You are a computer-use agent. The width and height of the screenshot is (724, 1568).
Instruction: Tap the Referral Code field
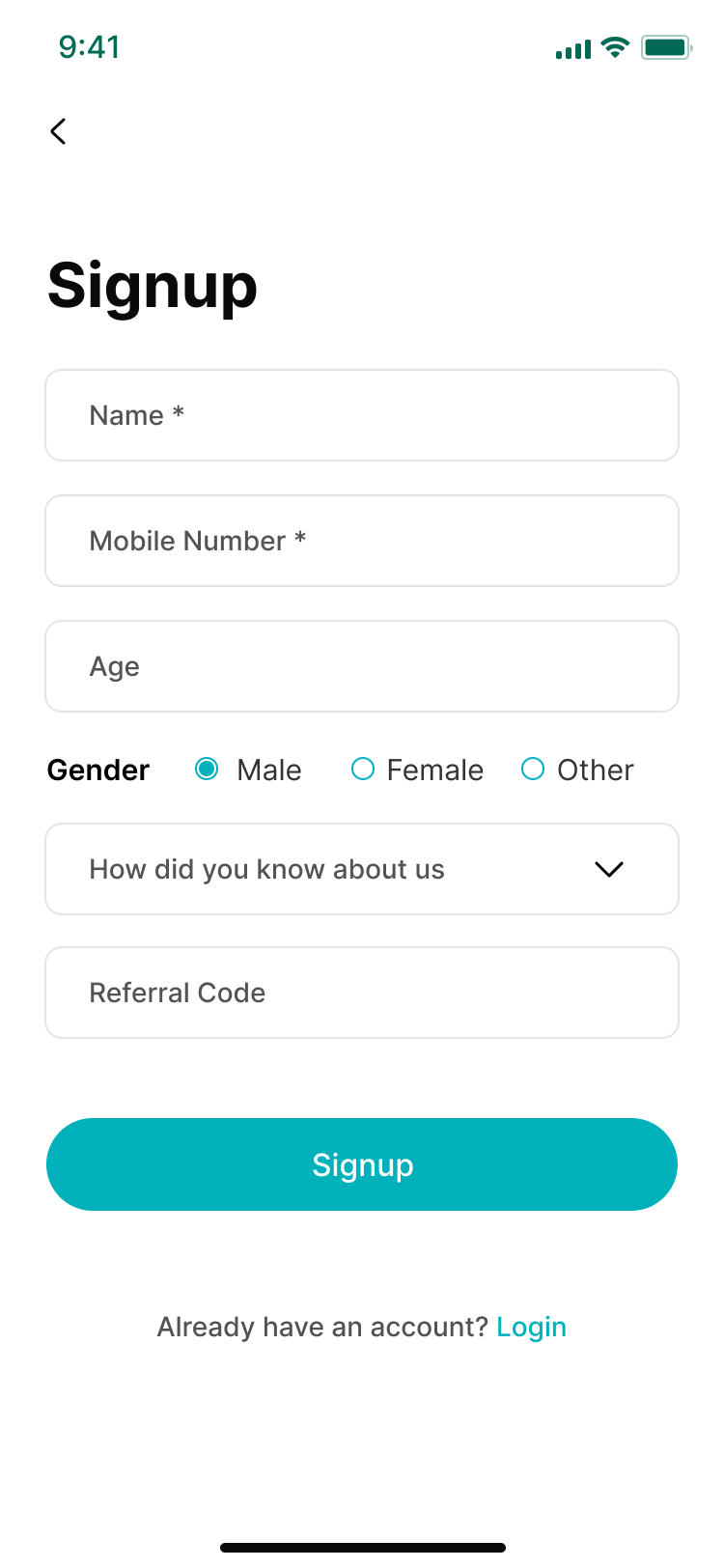tap(362, 993)
